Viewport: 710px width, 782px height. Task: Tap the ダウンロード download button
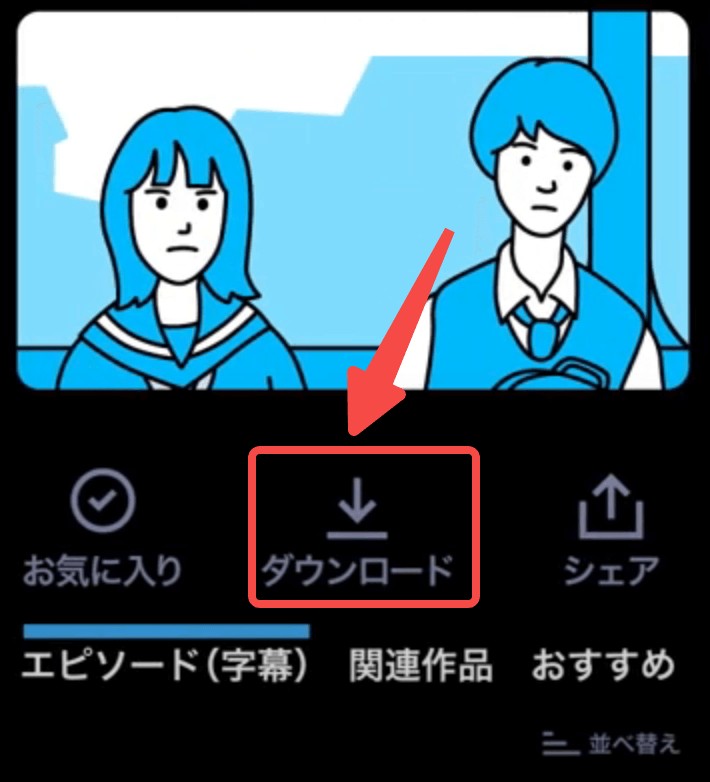[x=357, y=528]
